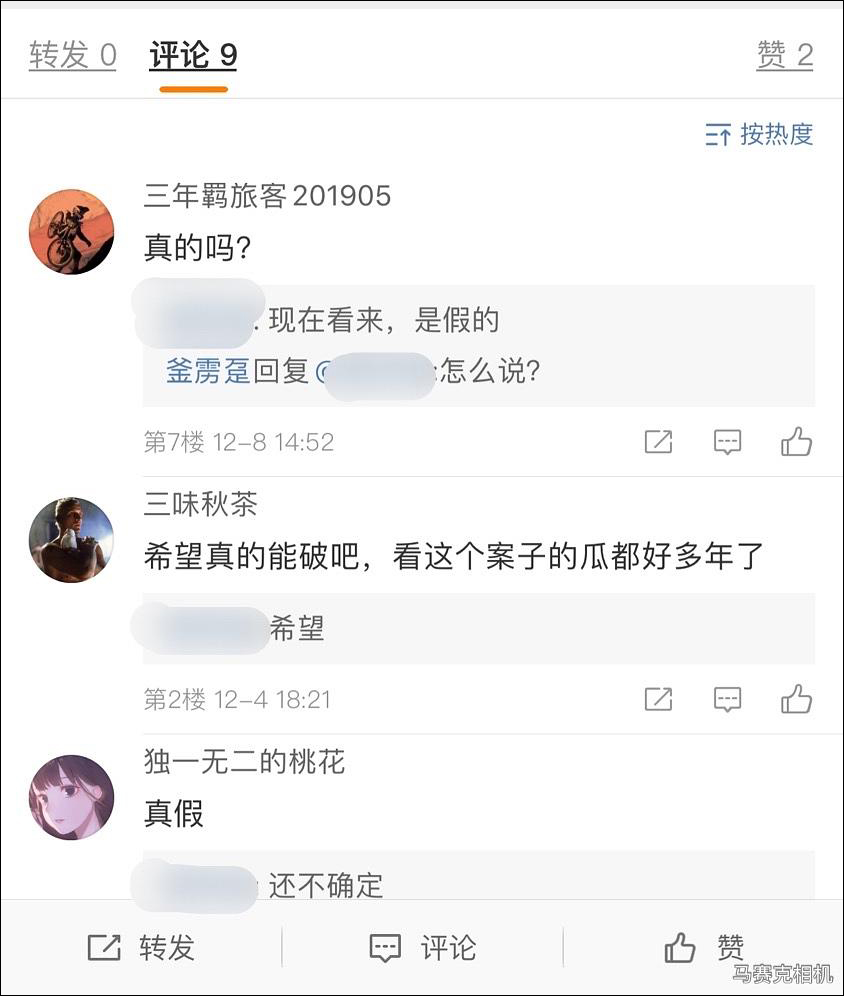Click the sort arrow icon beside 按热度
The width and height of the screenshot is (844, 996).
716,136
